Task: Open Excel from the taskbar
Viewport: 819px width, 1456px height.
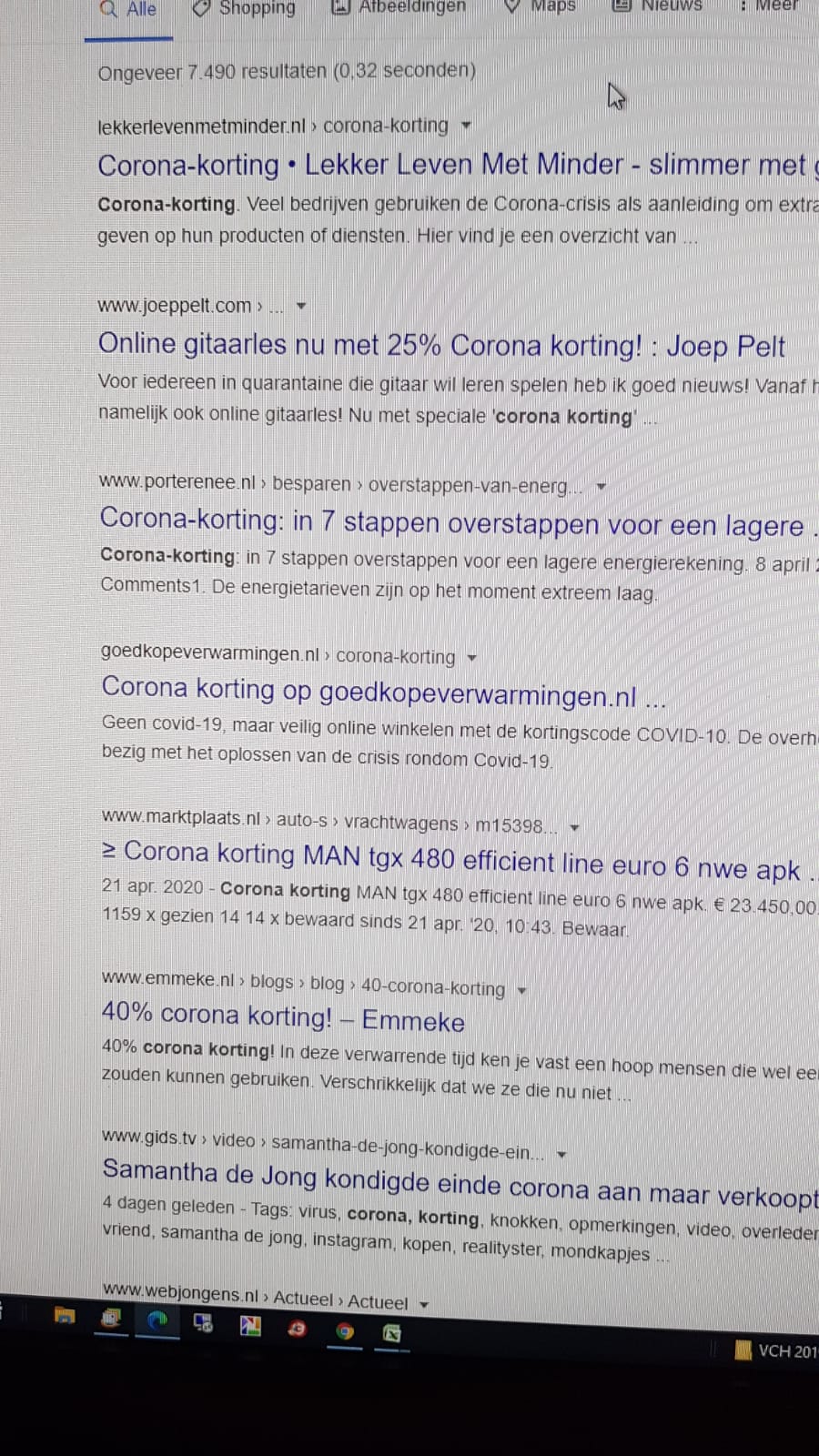Action: pyautogui.click(x=391, y=1334)
